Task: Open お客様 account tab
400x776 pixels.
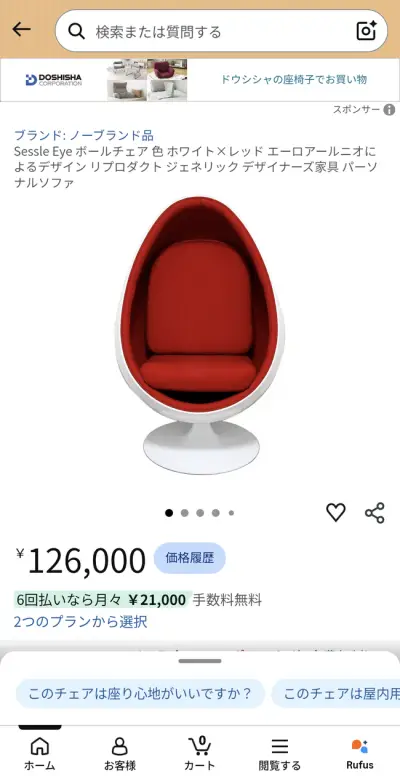Action: [x=120, y=753]
